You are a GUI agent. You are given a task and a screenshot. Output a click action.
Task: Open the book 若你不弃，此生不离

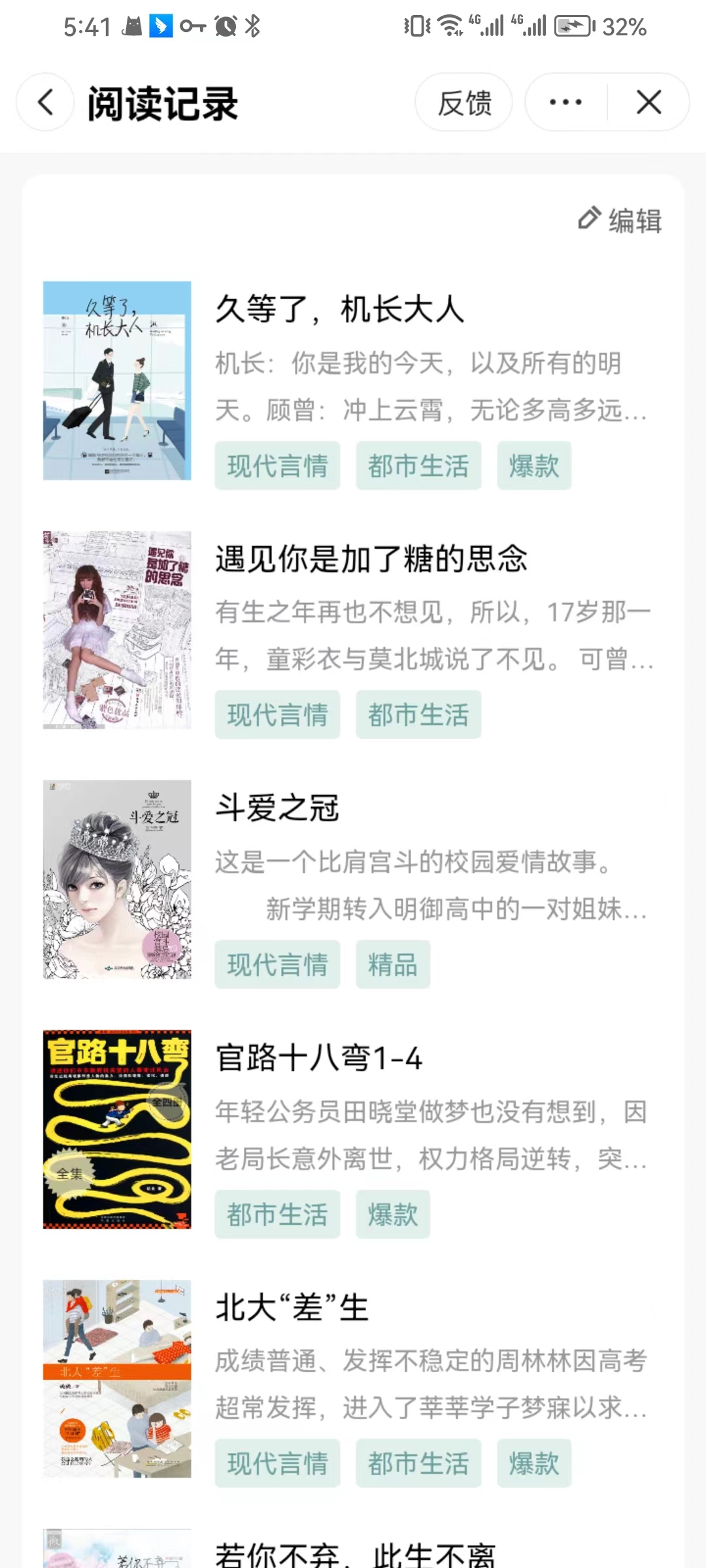coord(353,1548)
